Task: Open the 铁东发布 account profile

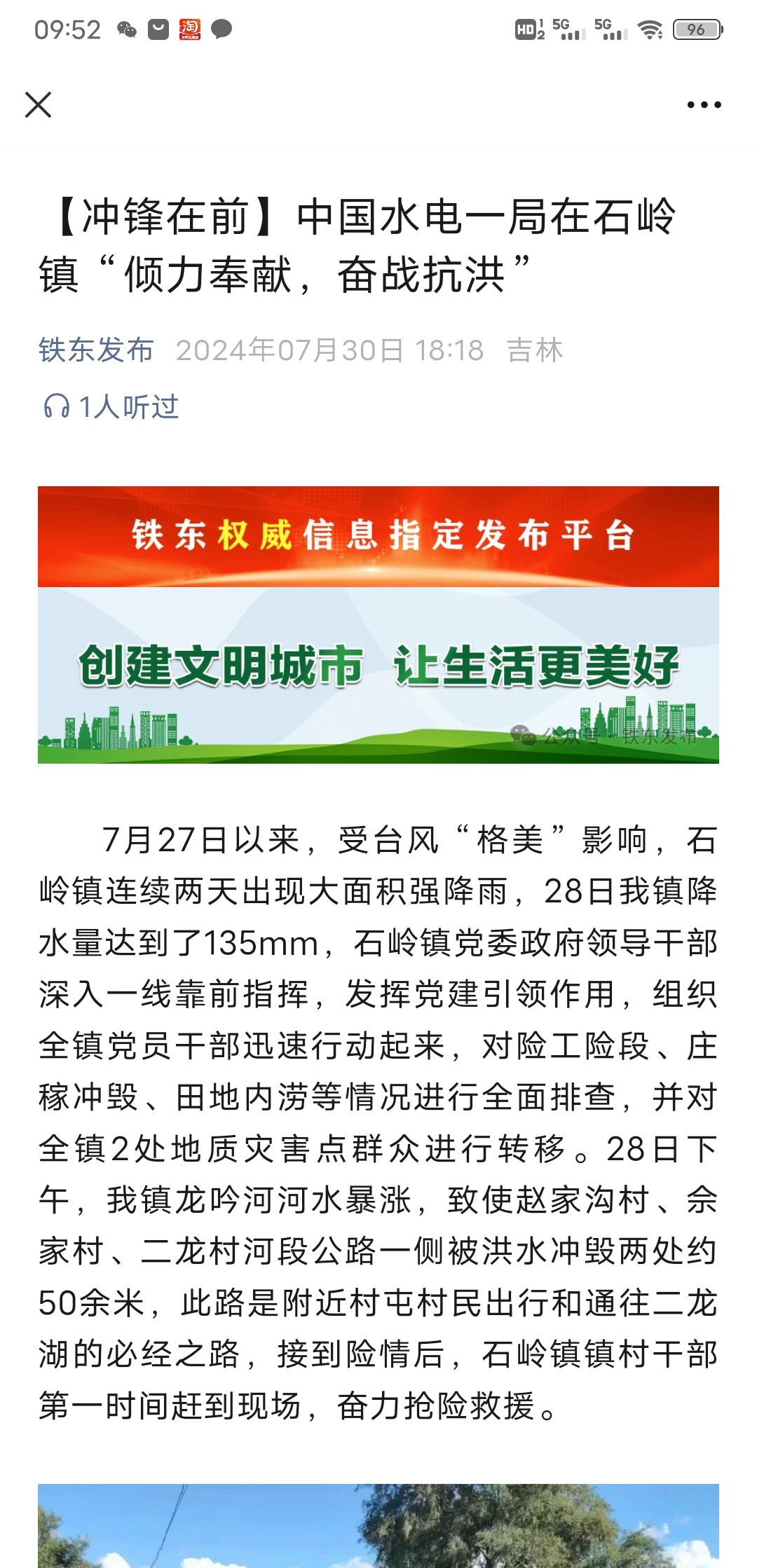Action: [x=96, y=350]
